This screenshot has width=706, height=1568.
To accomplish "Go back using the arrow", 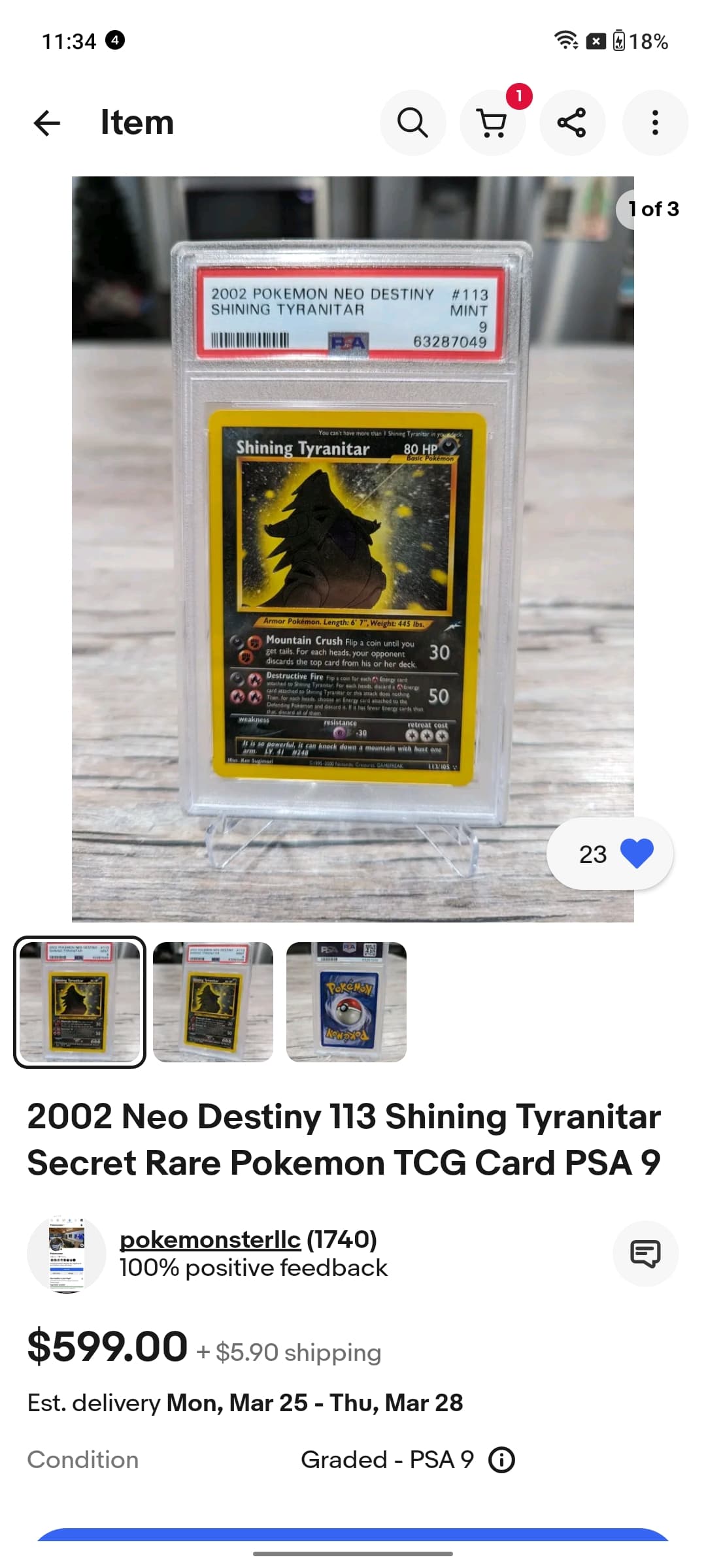I will [47, 123].
